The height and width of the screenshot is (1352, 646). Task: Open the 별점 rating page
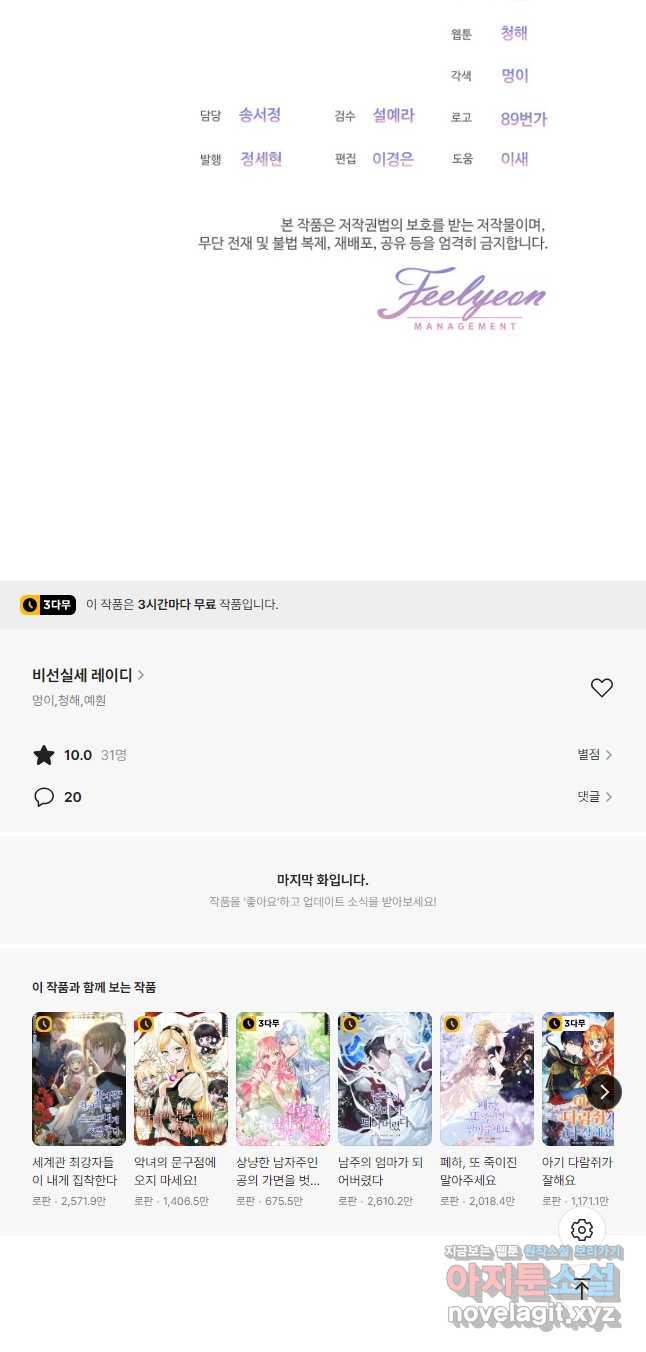594,755
